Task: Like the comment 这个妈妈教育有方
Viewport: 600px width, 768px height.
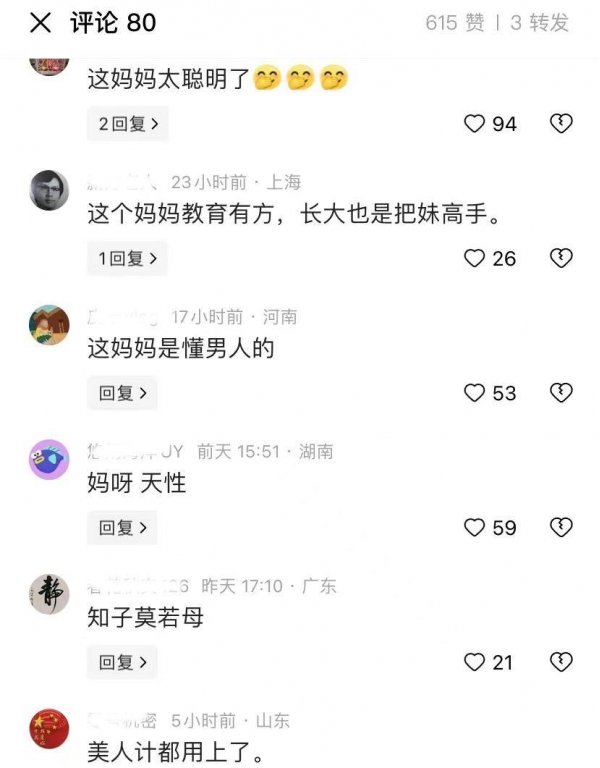Action: pyautogui.click(x=475, y=259)
